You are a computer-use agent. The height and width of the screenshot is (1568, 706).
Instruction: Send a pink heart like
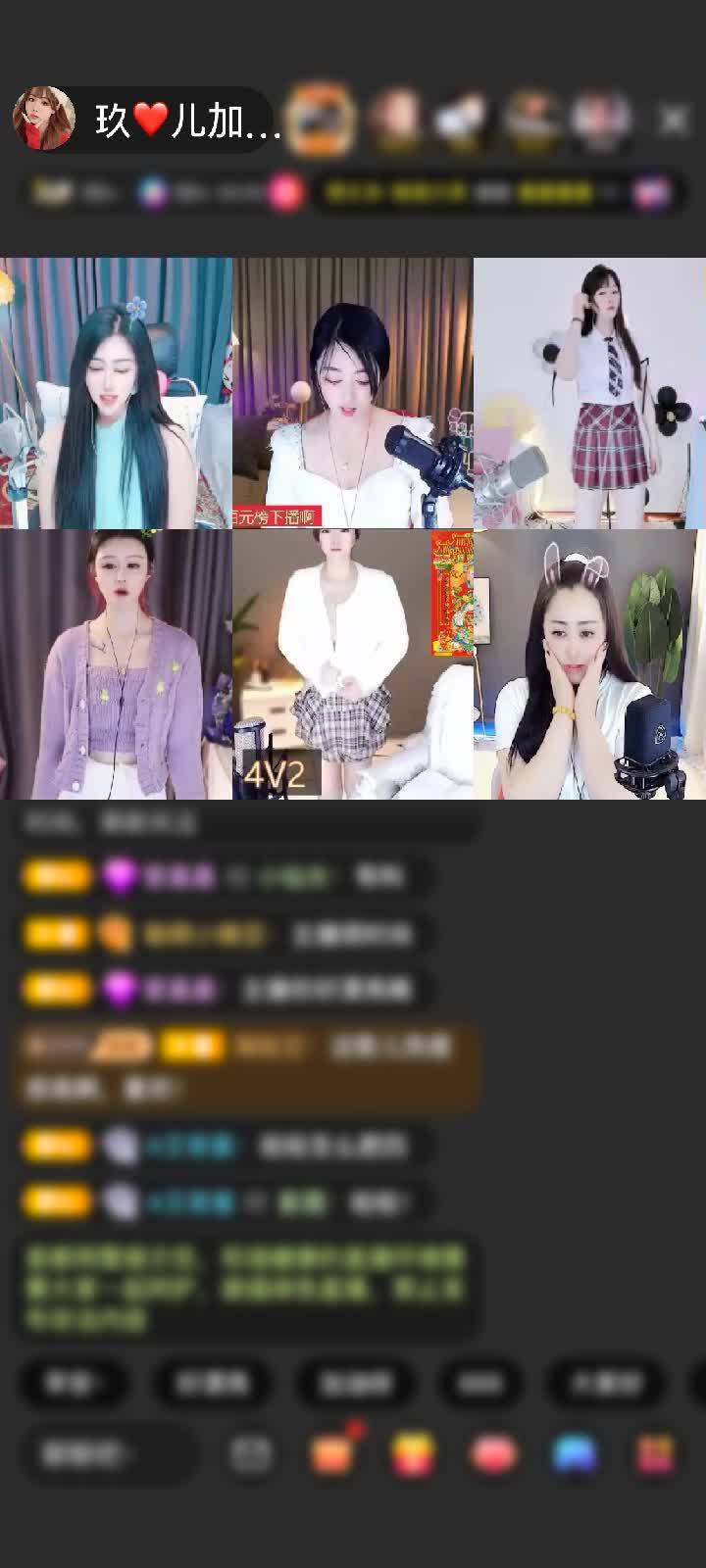493,1454
